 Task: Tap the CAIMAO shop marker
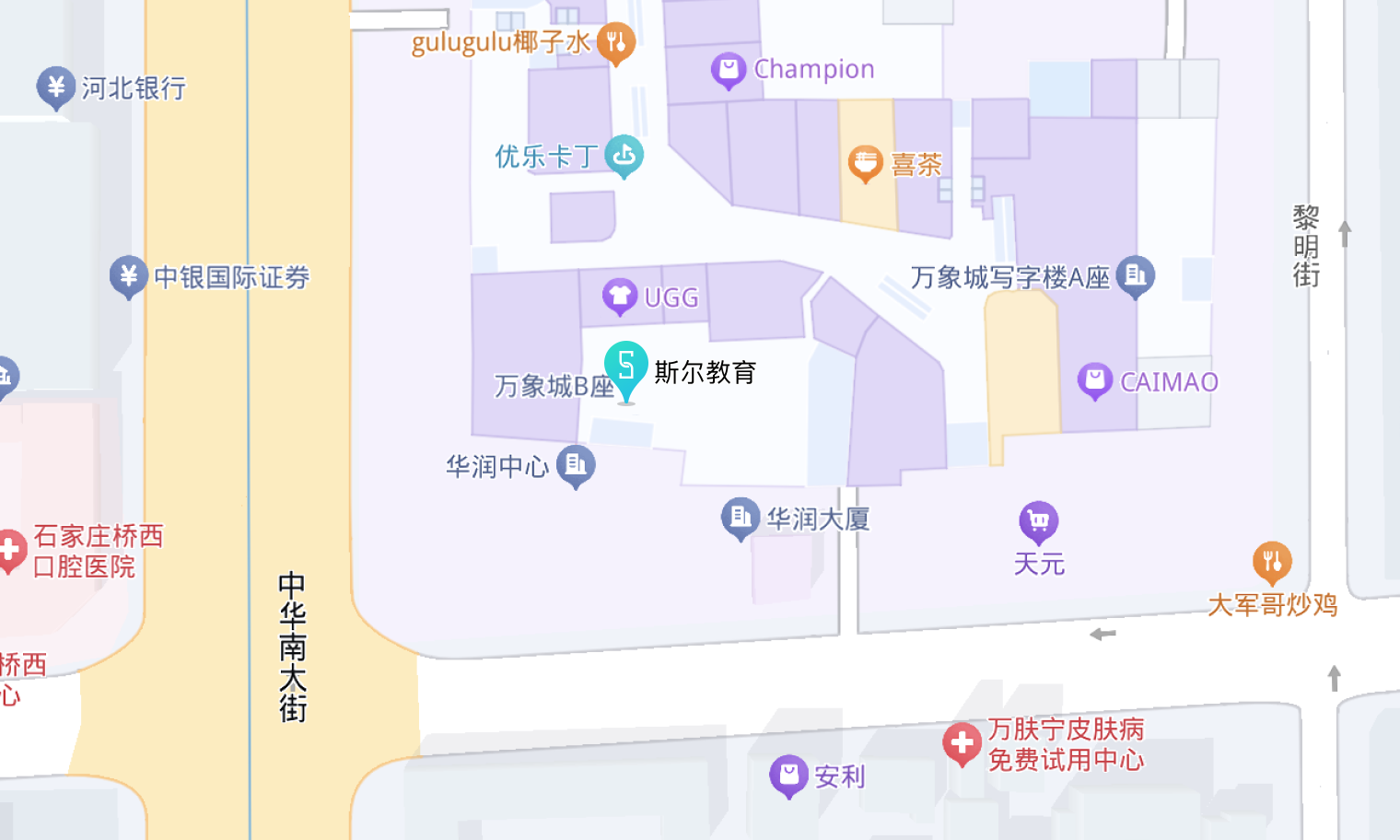[1095, 379]
